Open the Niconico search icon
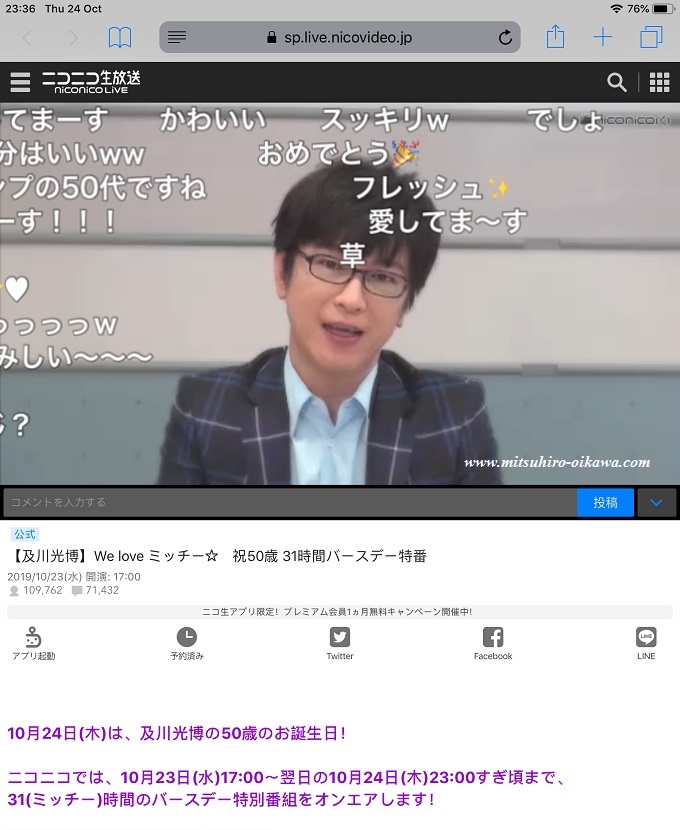Viewport: 680px width, 830px height. [x=617, y=82]
